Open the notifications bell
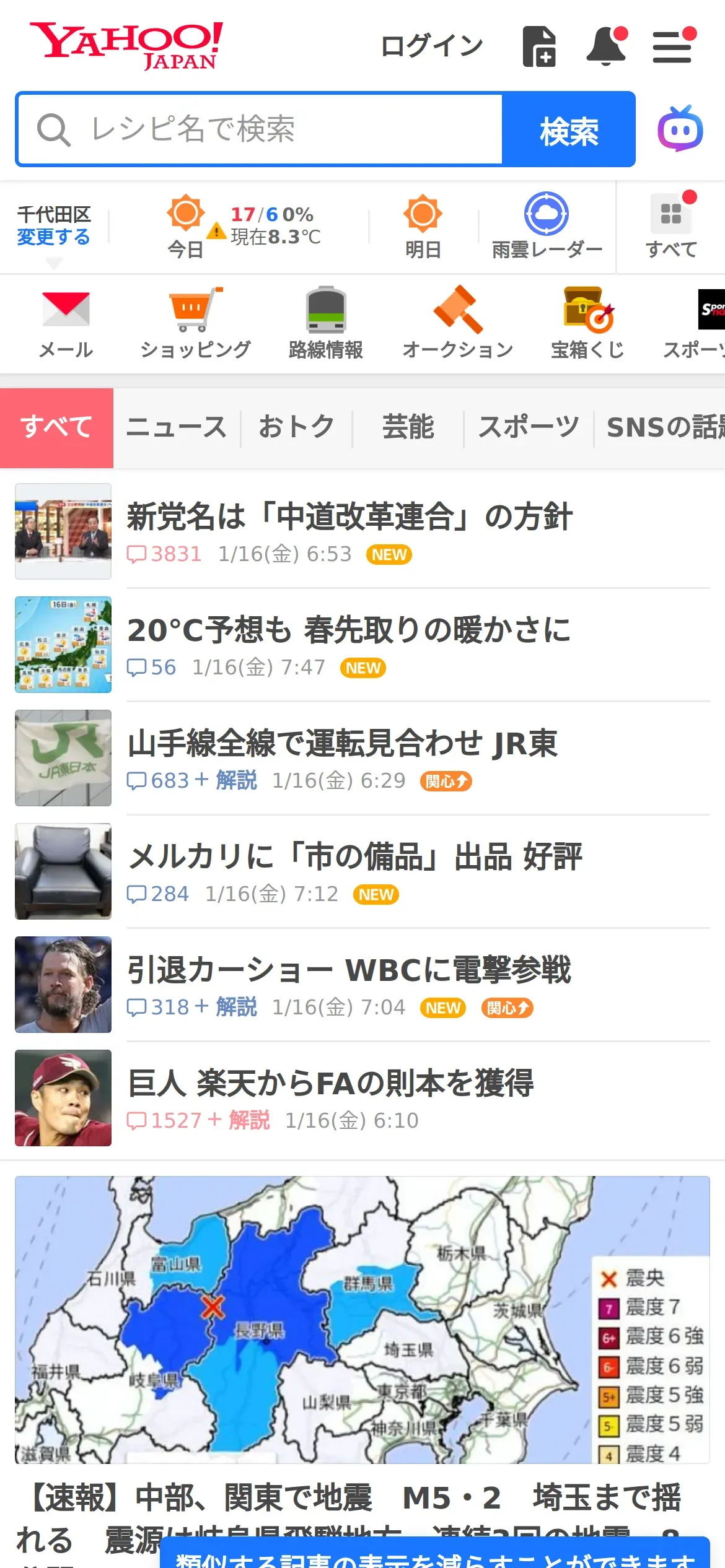Viewport: 725px width, 1568px height. click(606, 46)
